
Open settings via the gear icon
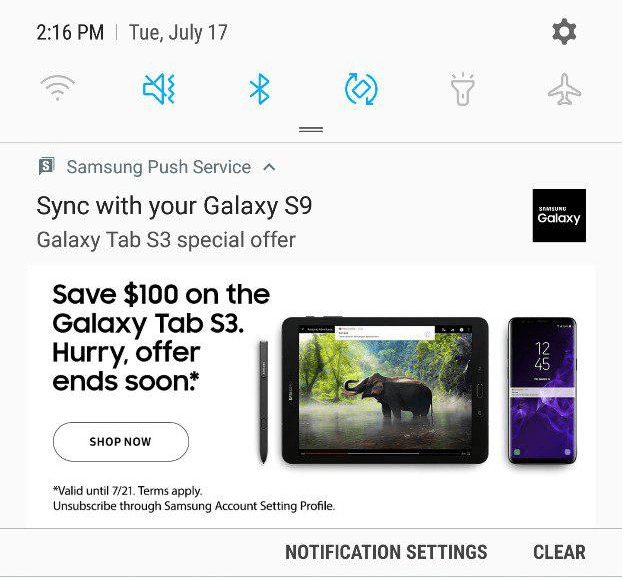564,32
